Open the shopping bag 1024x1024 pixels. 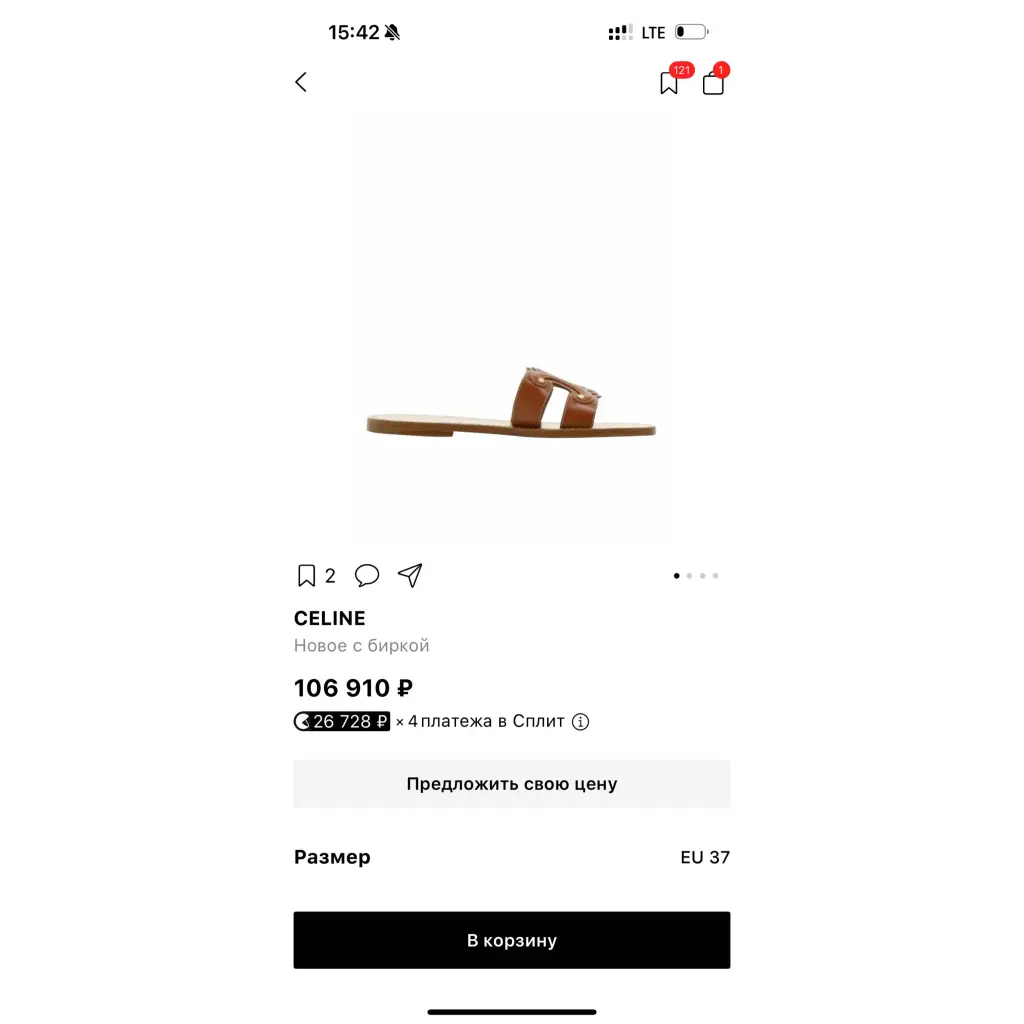713,83
